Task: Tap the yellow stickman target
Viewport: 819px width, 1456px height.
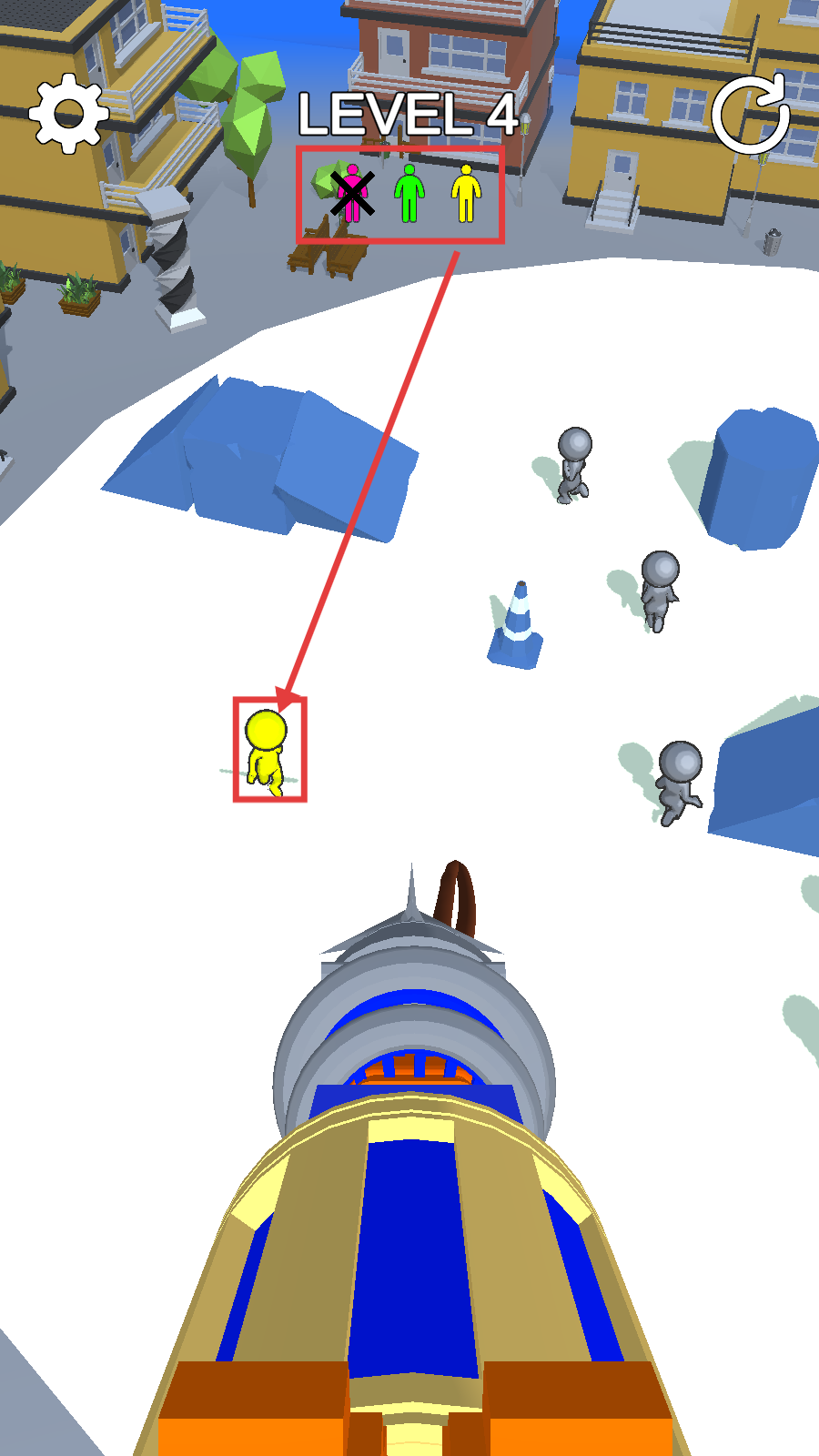Action: point(266,751)
